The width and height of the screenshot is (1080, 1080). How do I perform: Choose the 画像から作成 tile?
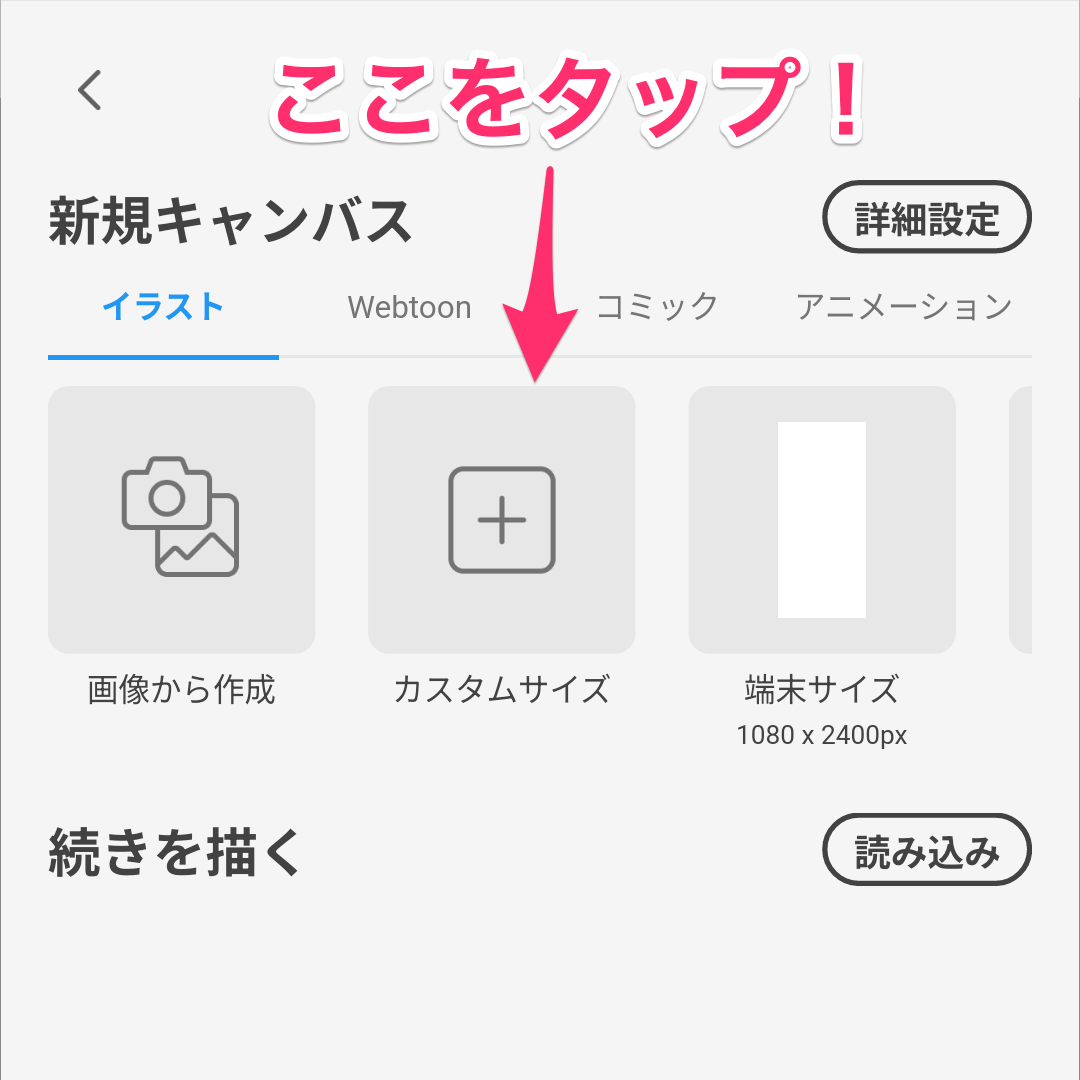click(x=181, y=520)
